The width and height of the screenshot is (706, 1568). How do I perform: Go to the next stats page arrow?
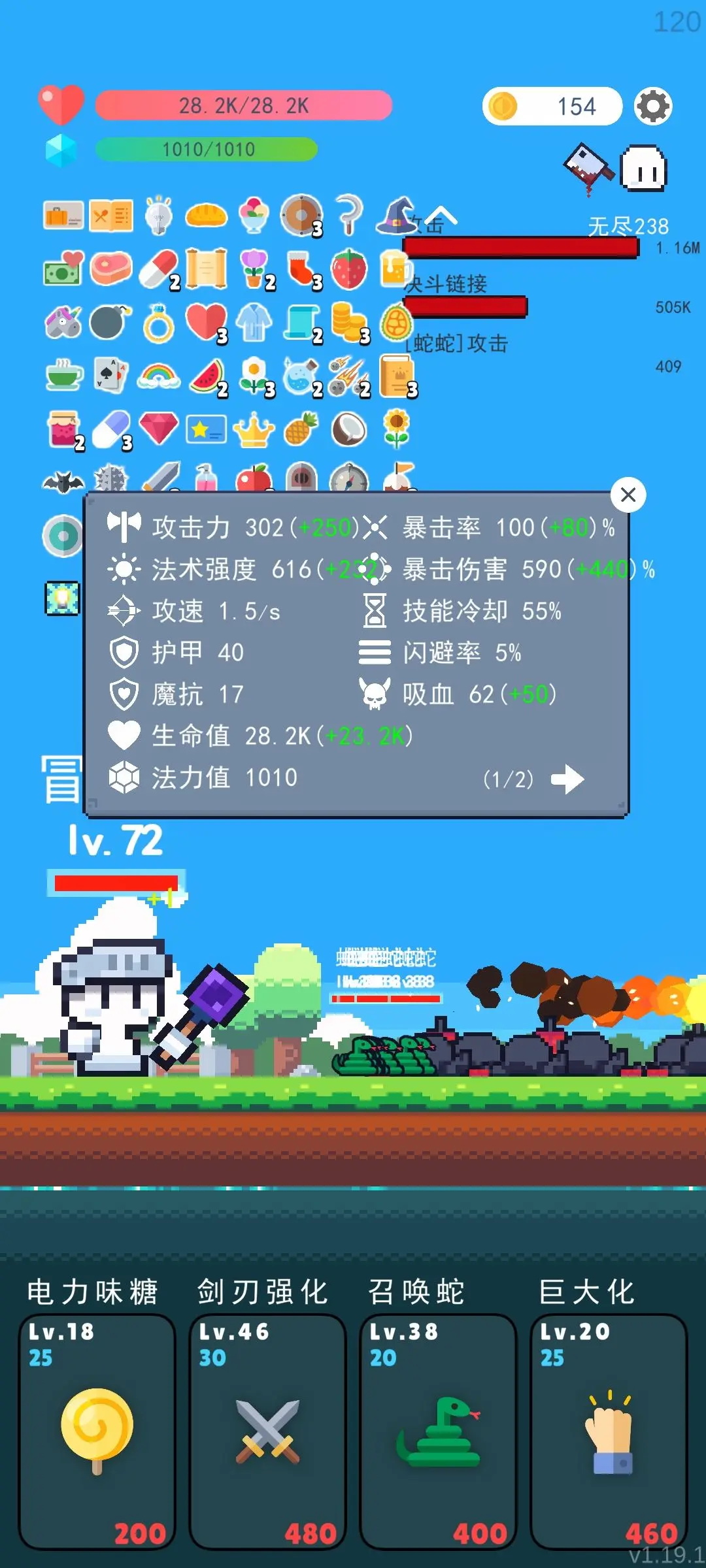tap(567, 779)
